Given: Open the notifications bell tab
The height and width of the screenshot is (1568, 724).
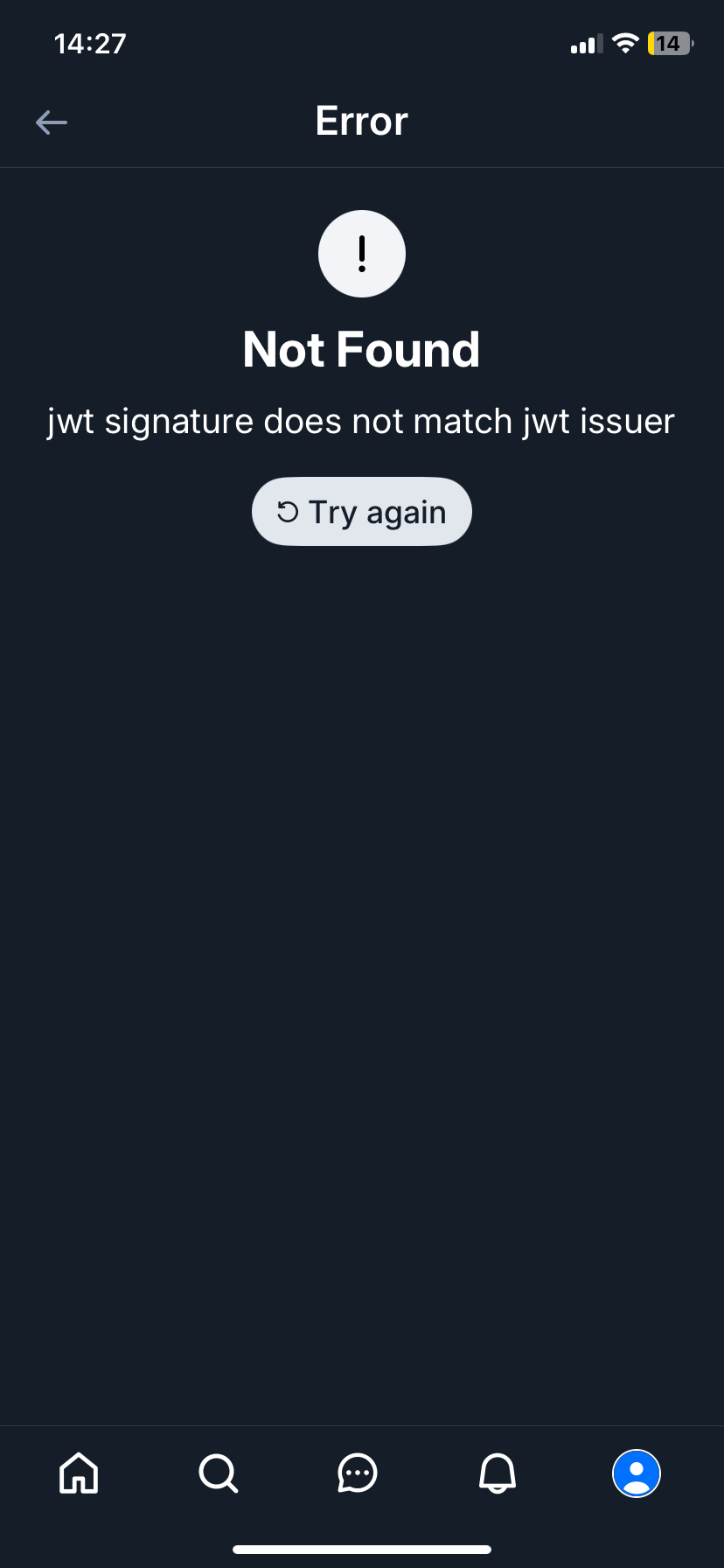Looking at the screenshot, I should click(498, 1473).
